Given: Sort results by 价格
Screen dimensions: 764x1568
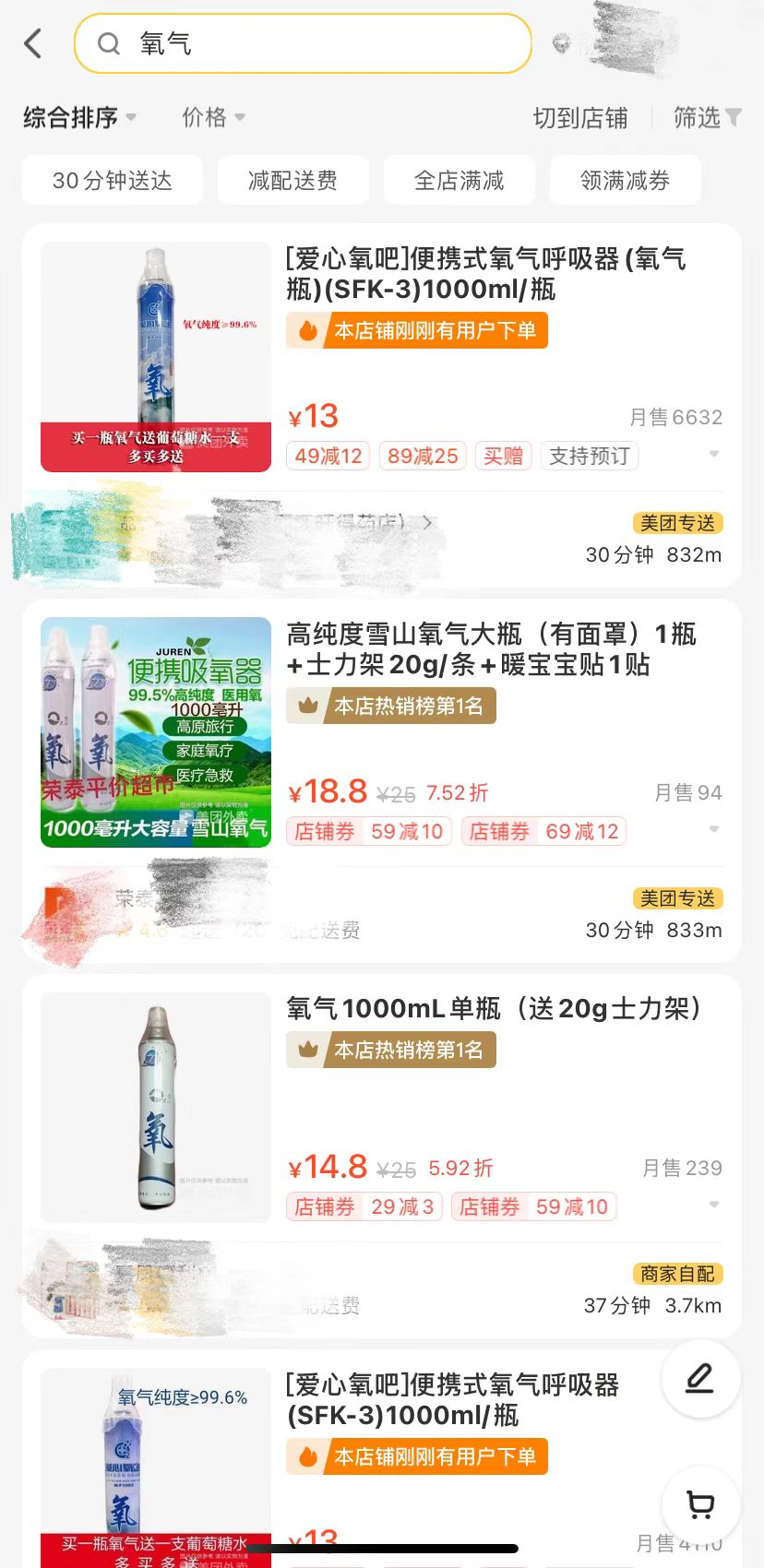Looking at the screenshot, I should [213, 118].
